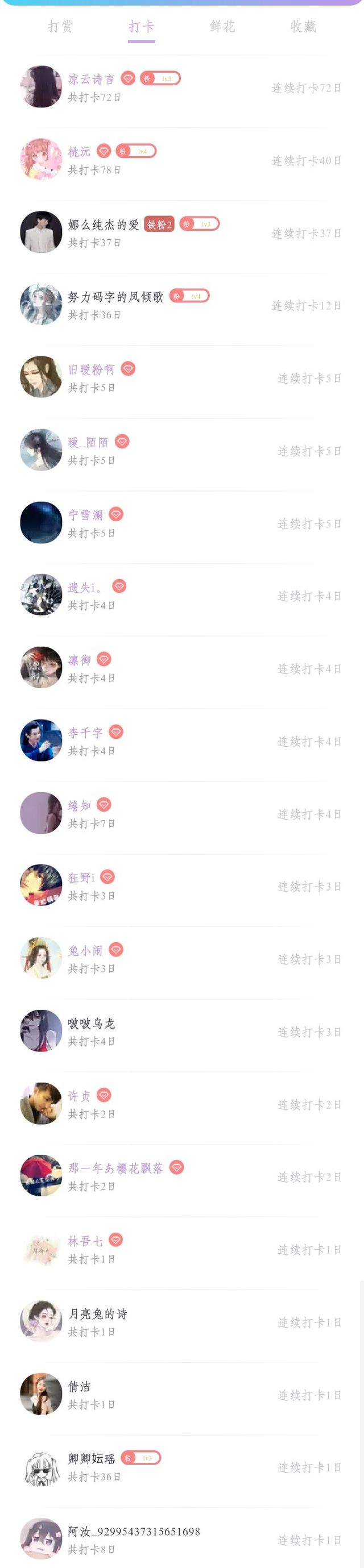Switch to the 收藏 tab

point(303,26)
